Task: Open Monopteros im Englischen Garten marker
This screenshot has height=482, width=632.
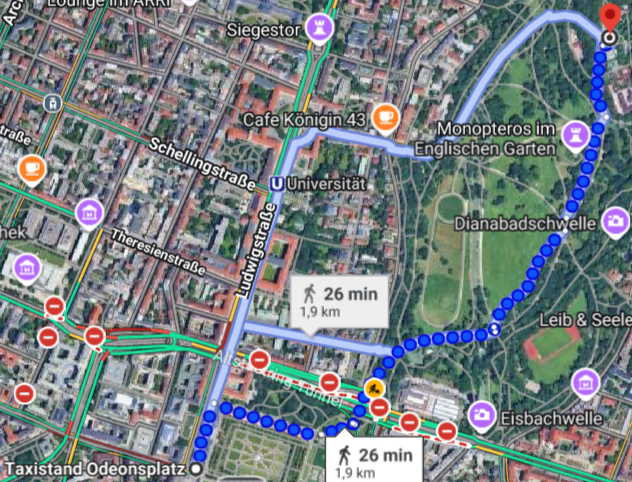Action: point(576,133)
